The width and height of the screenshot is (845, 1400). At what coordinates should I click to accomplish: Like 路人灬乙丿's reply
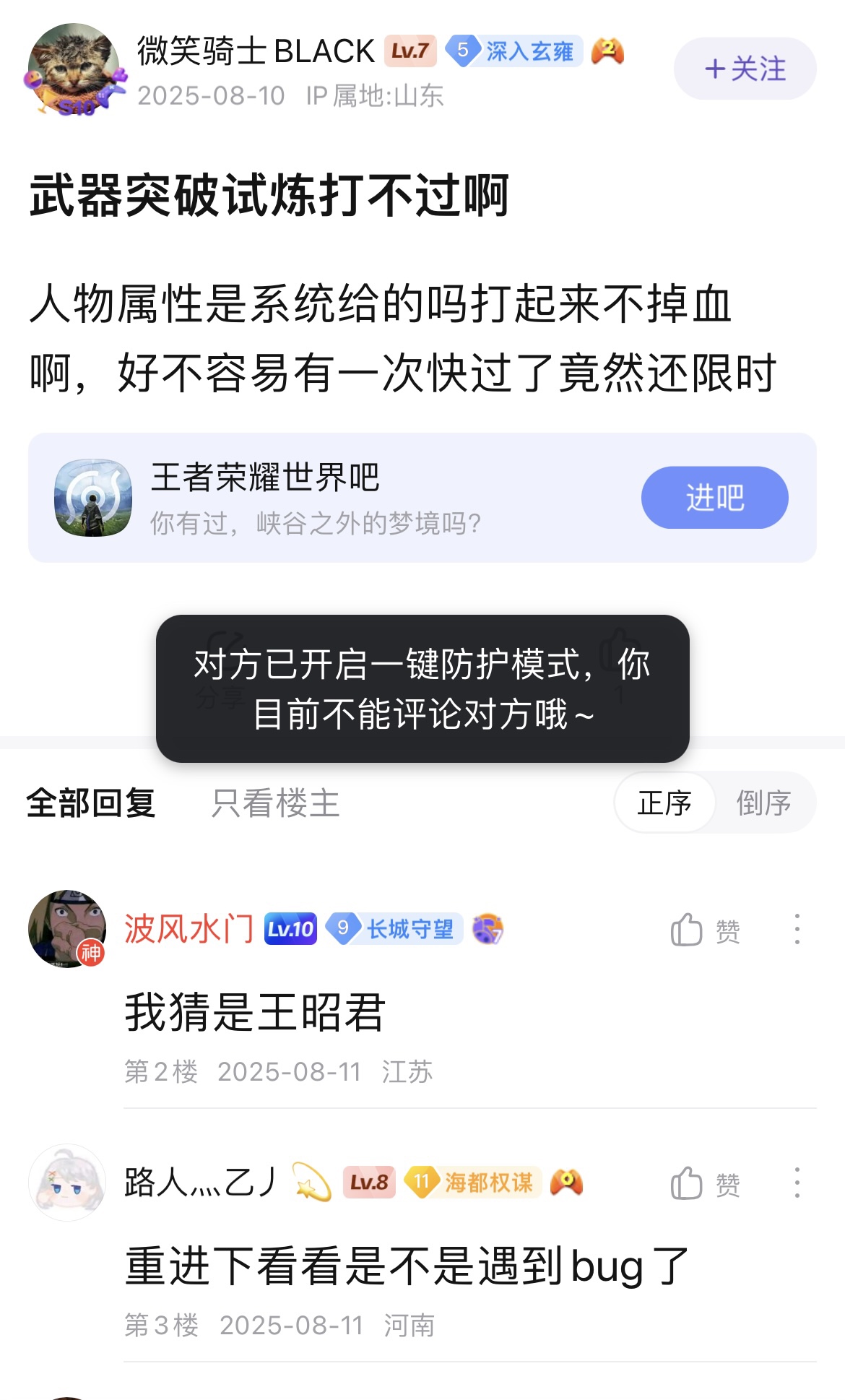(704, 1184)
